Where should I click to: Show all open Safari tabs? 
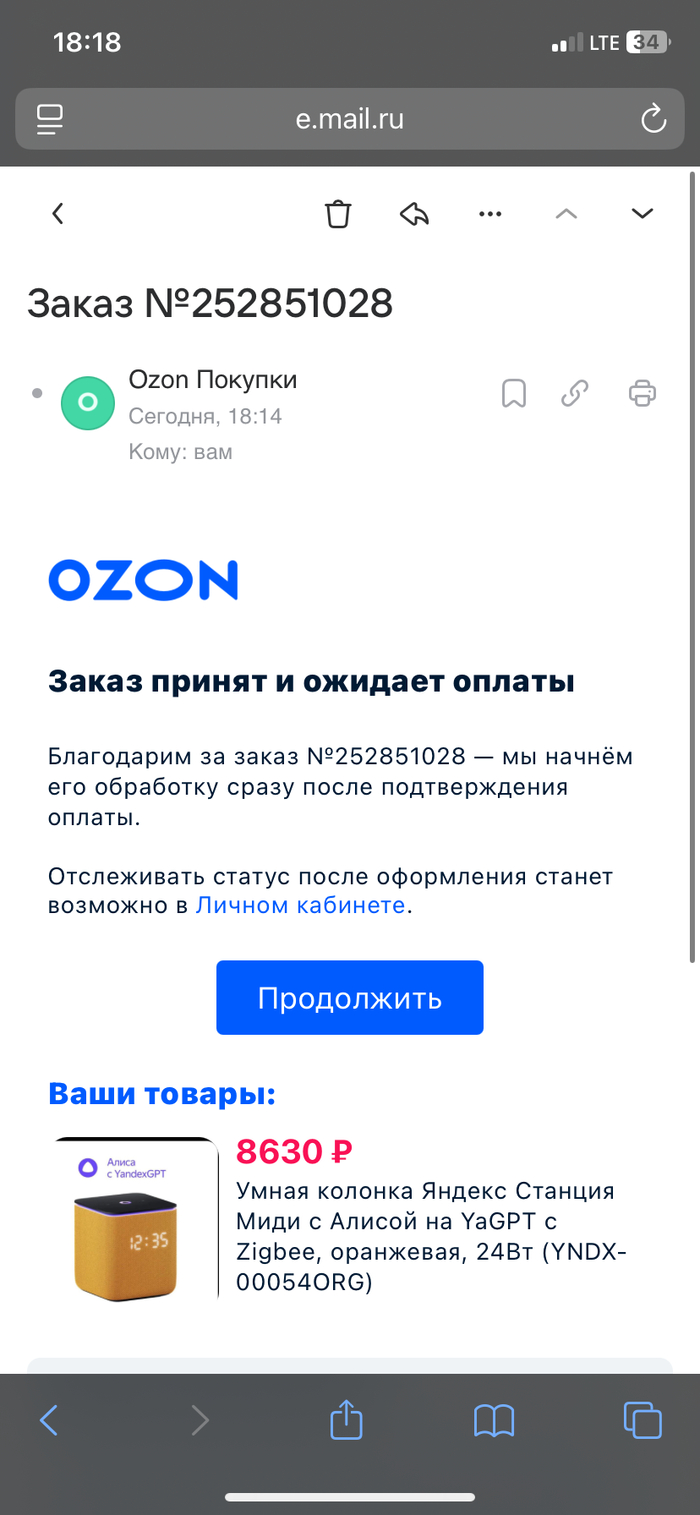[642, 1419]
